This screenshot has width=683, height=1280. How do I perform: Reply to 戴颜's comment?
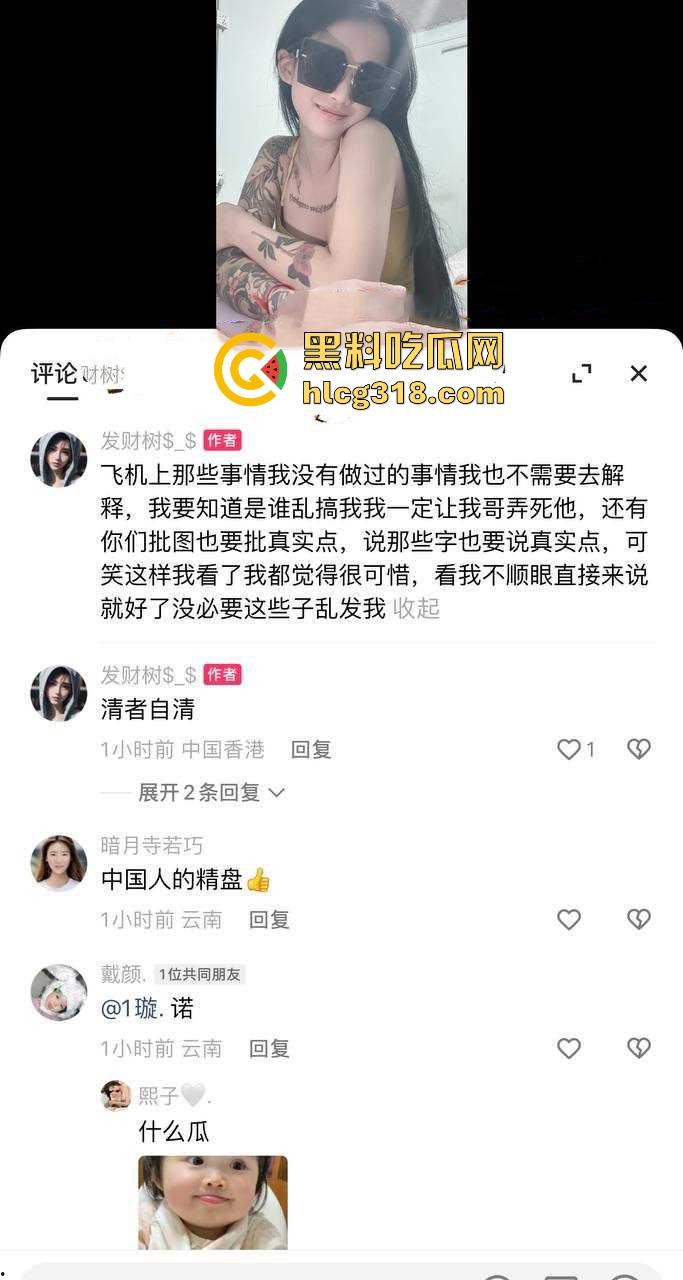click(x=268, y=1048)
